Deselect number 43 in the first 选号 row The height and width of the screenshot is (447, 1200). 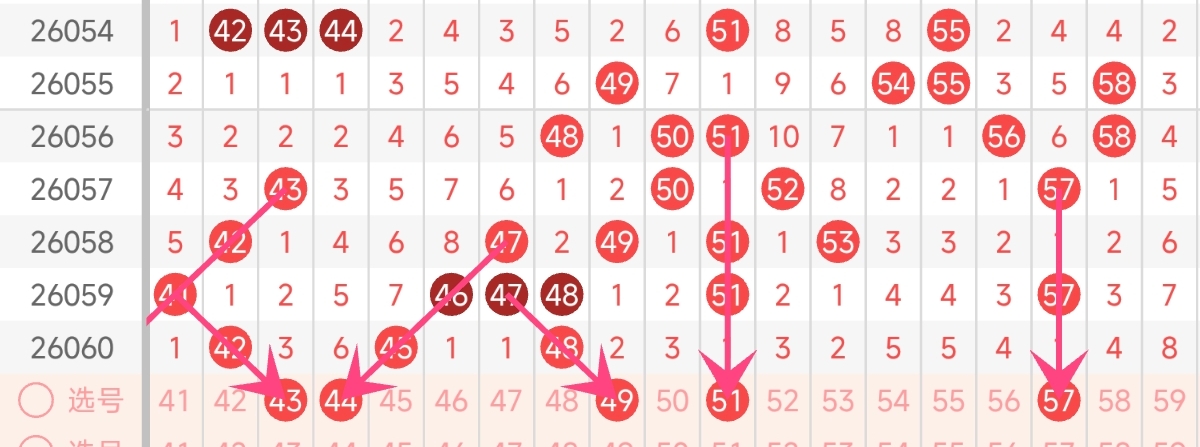[285, 401]
